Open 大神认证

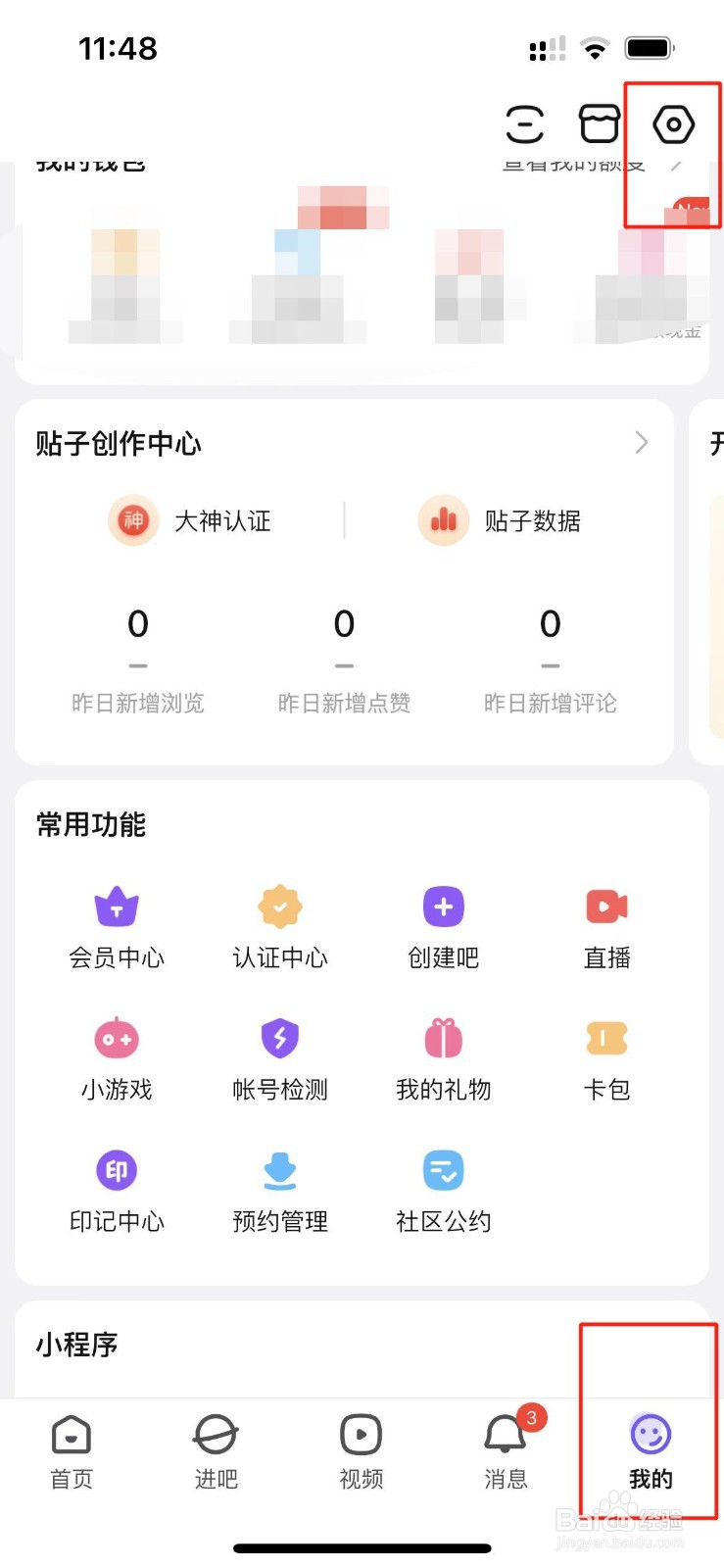pyautogui.click(x=190, y=520)
